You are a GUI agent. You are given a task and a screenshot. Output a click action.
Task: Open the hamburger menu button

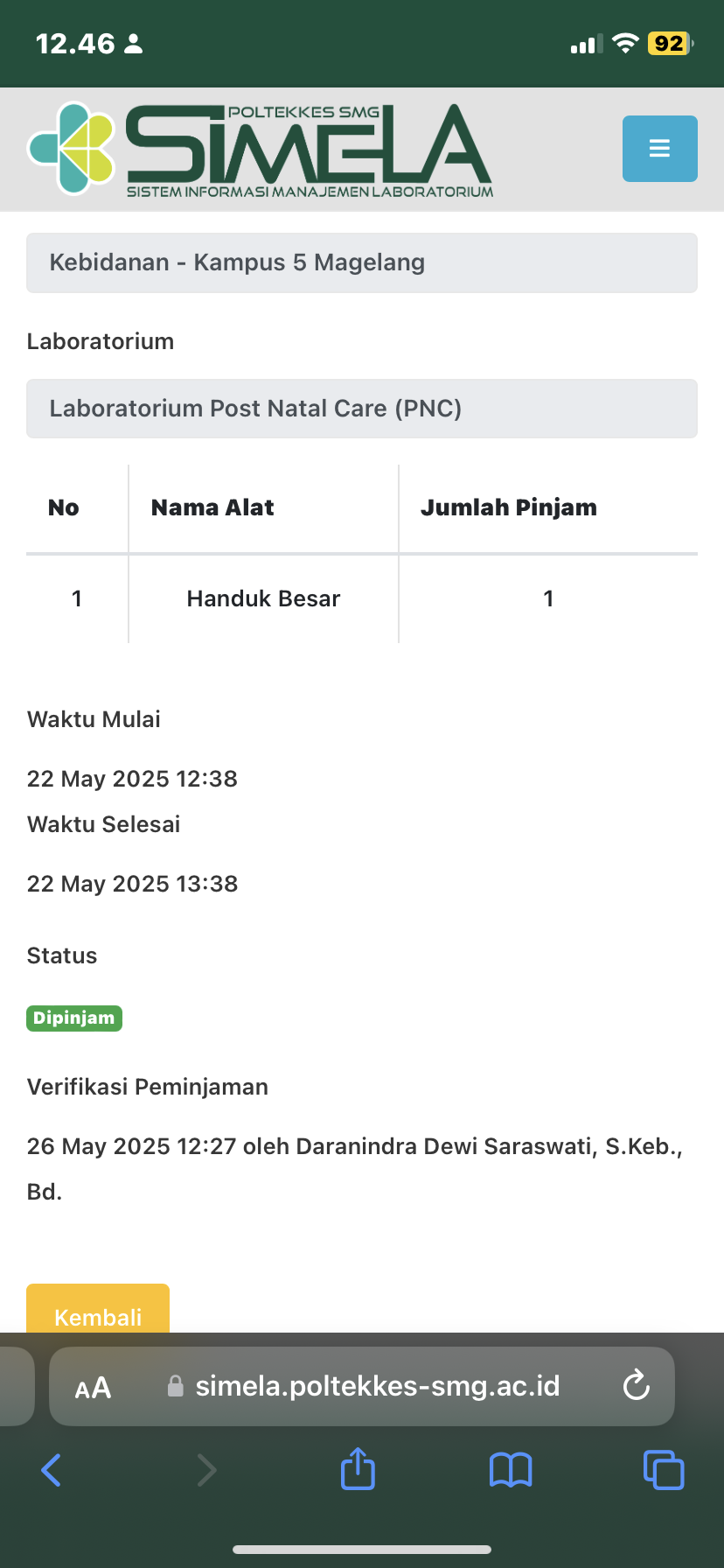[x=659, y=149]
